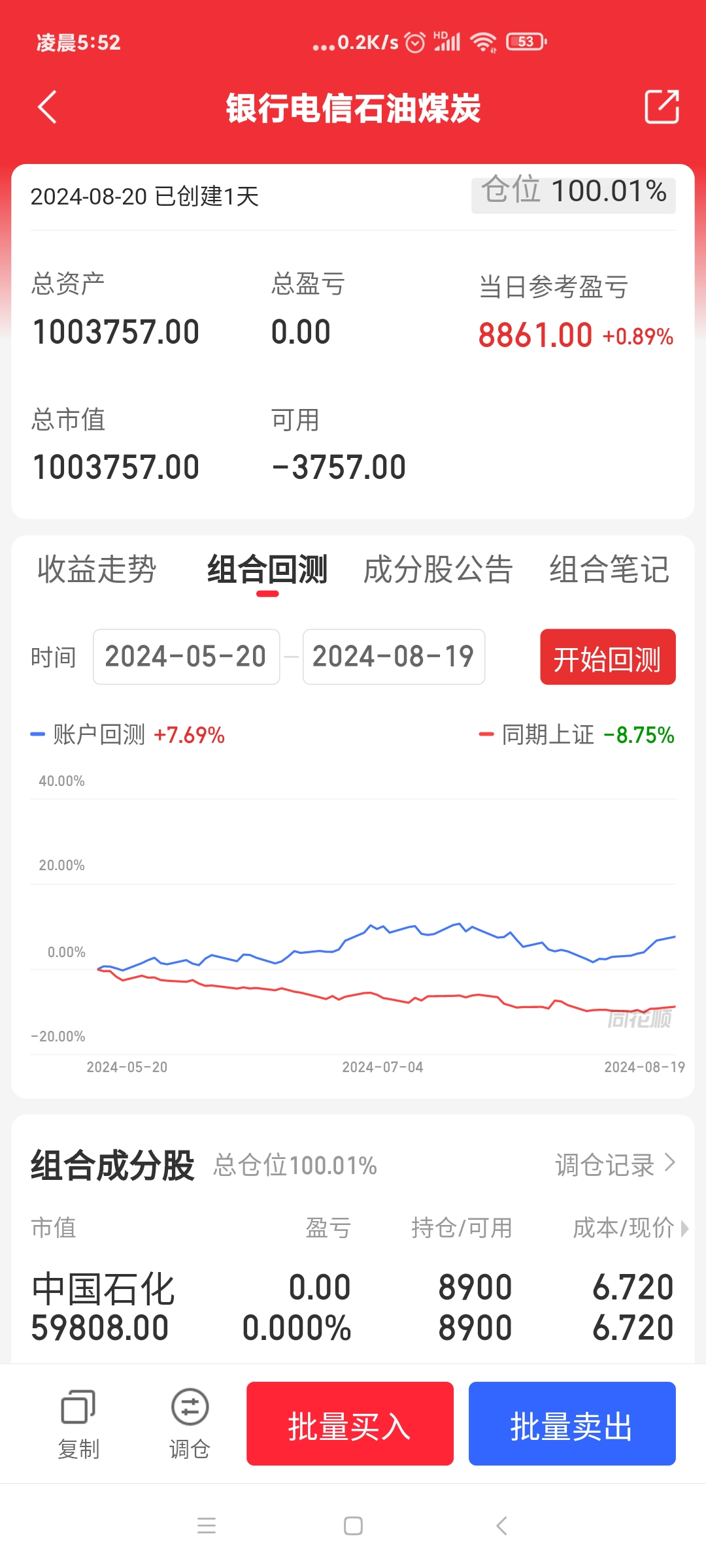Switch to the 组合笔记 tab
706x1568 pixels.
(x=609, y=569)
